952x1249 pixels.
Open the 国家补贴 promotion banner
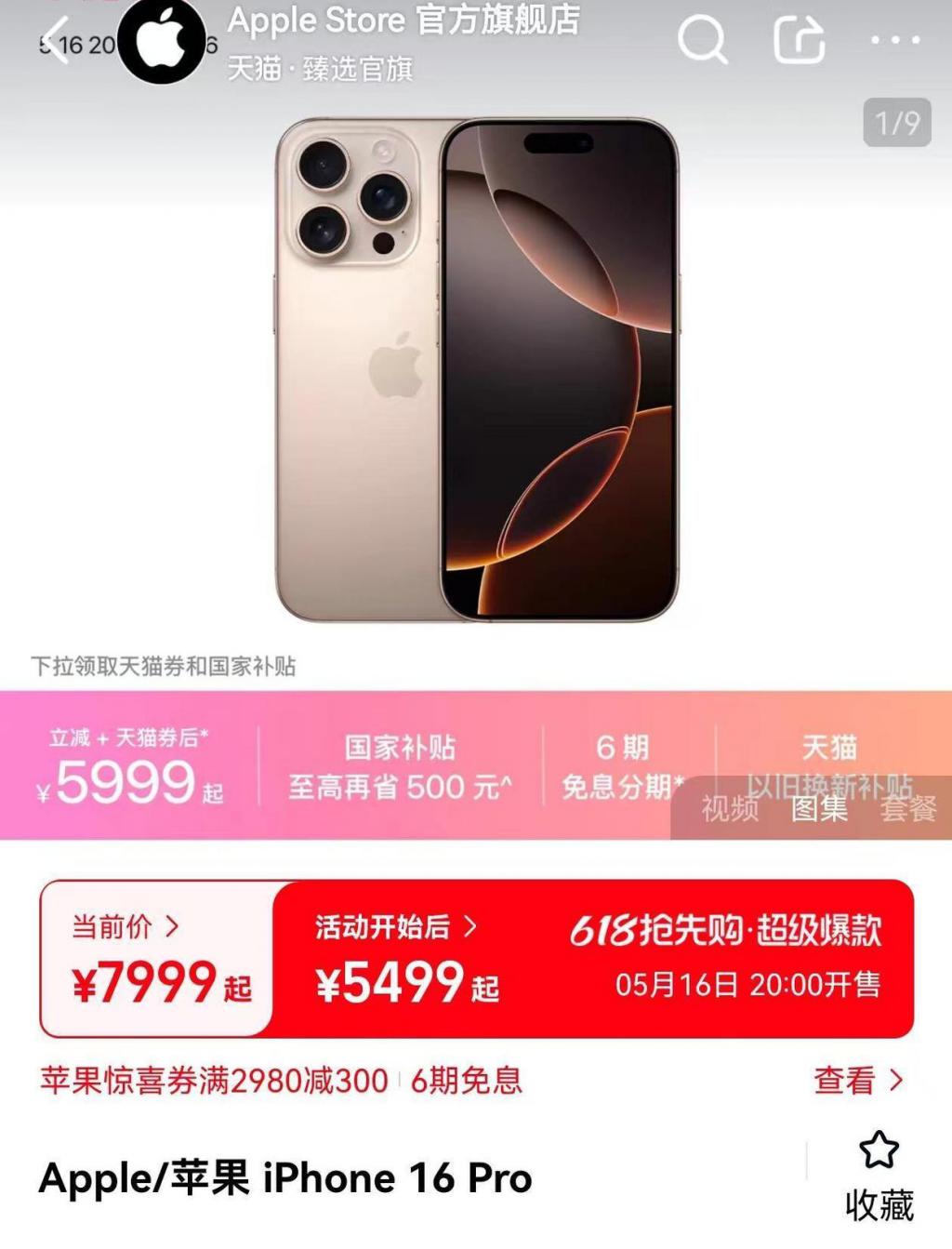point(400,768)
